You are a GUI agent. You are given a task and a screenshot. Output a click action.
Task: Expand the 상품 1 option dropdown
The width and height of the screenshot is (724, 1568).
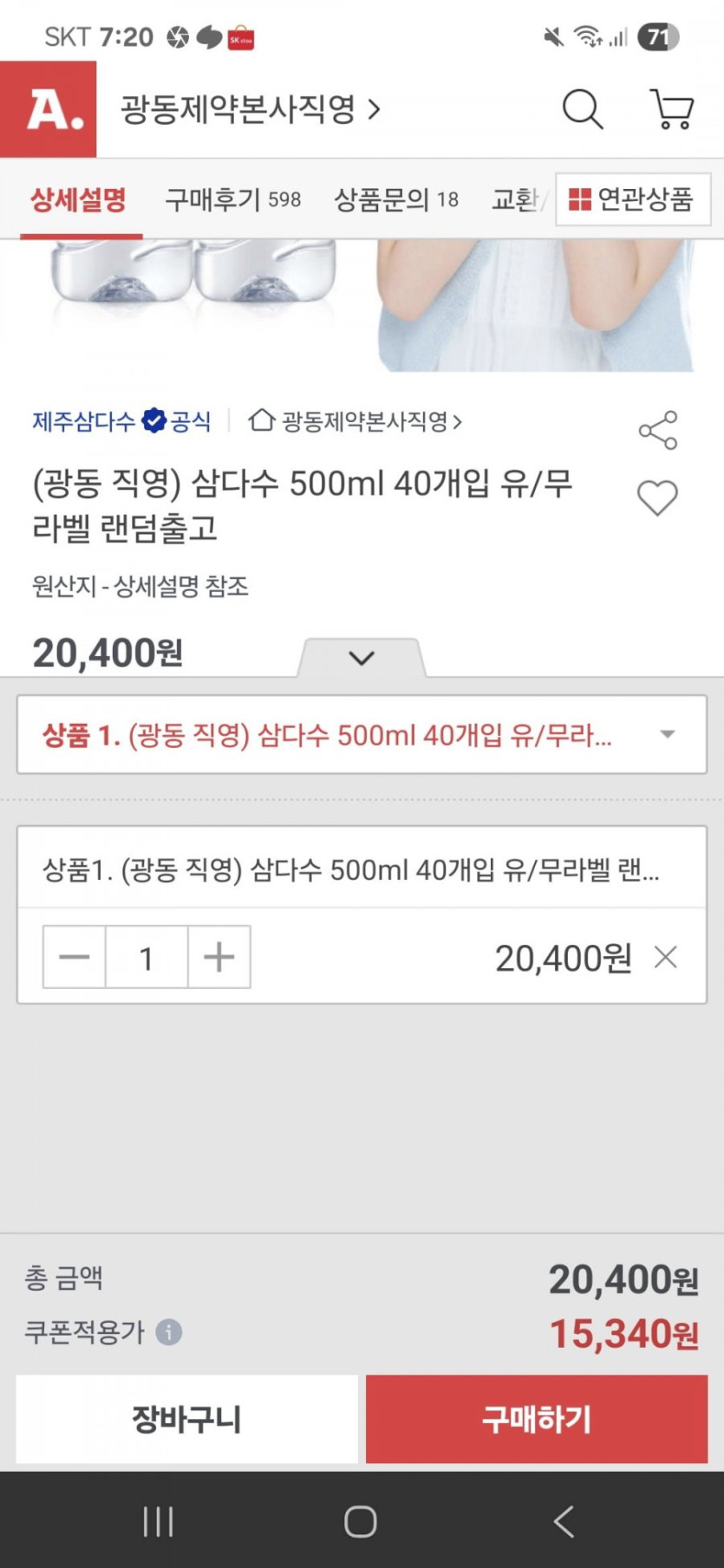[x=362, y=735]
